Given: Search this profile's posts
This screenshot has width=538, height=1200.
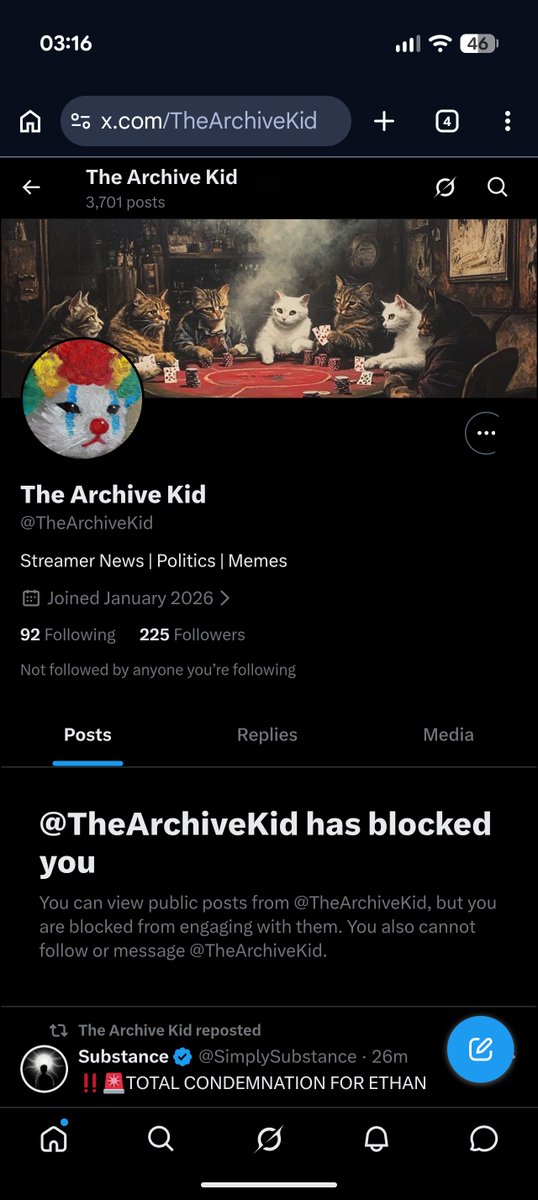Looking at the screenshot, I should [497, 187].
